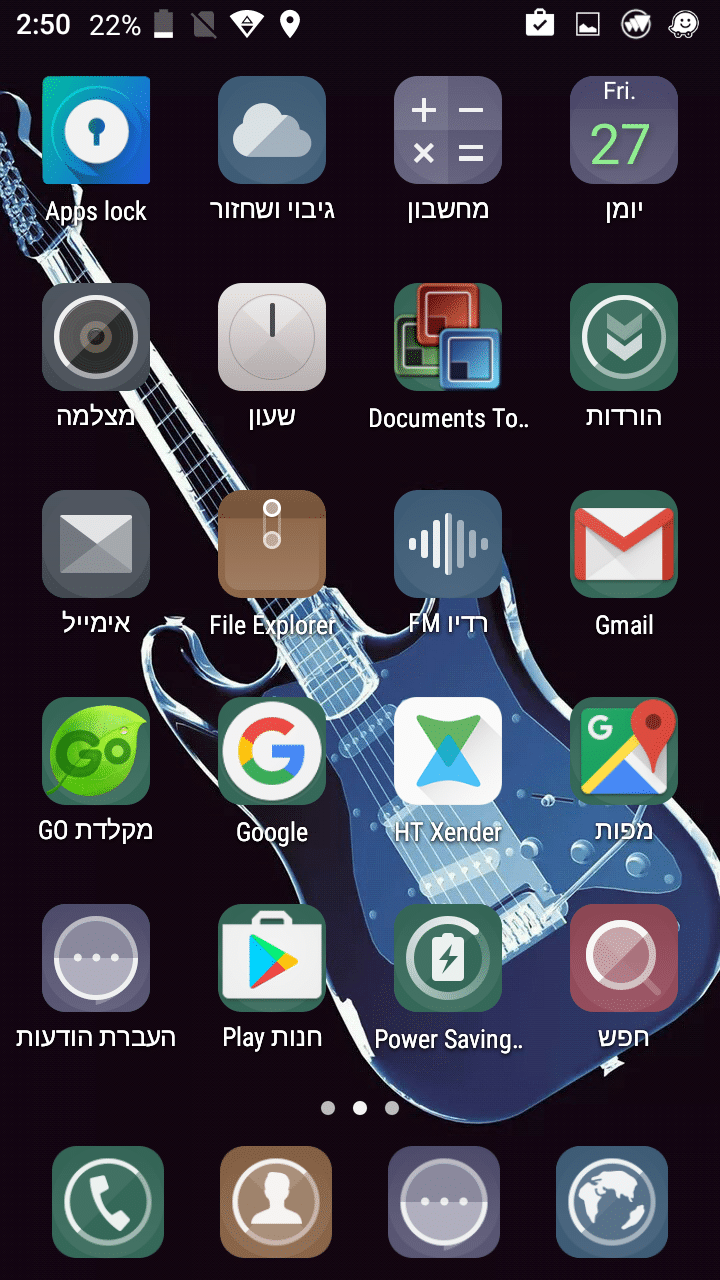
Task: Open the Power Saving app
Action: [448, 958]
